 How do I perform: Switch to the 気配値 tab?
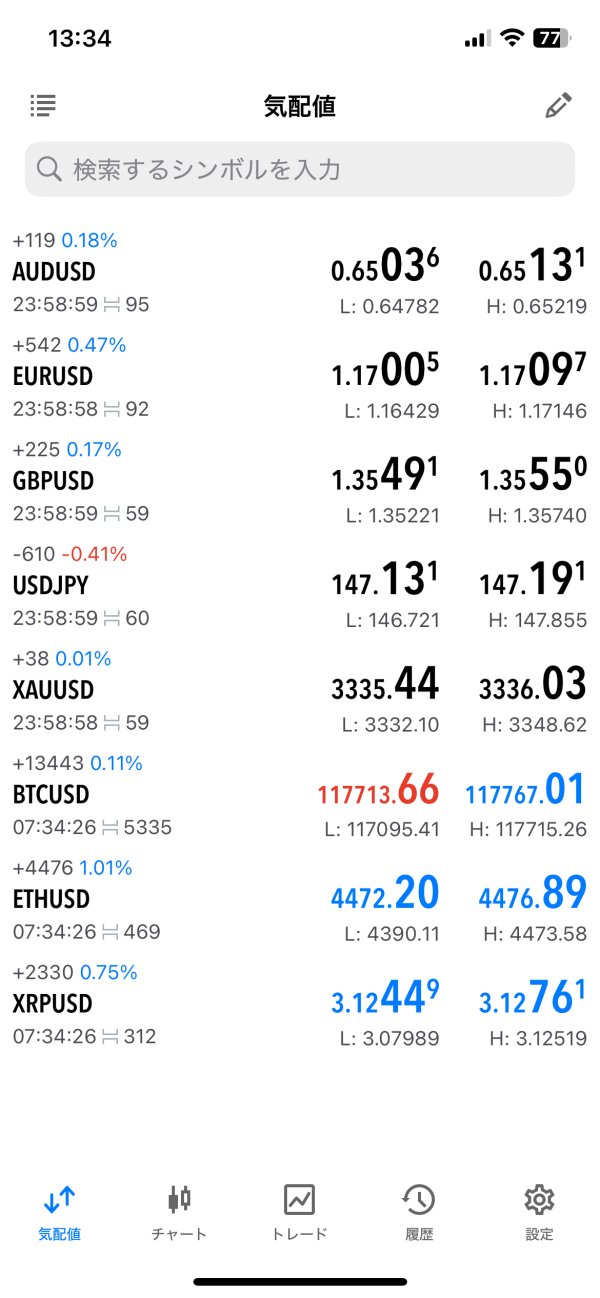pyautogui.click(x=60, y=1212)
